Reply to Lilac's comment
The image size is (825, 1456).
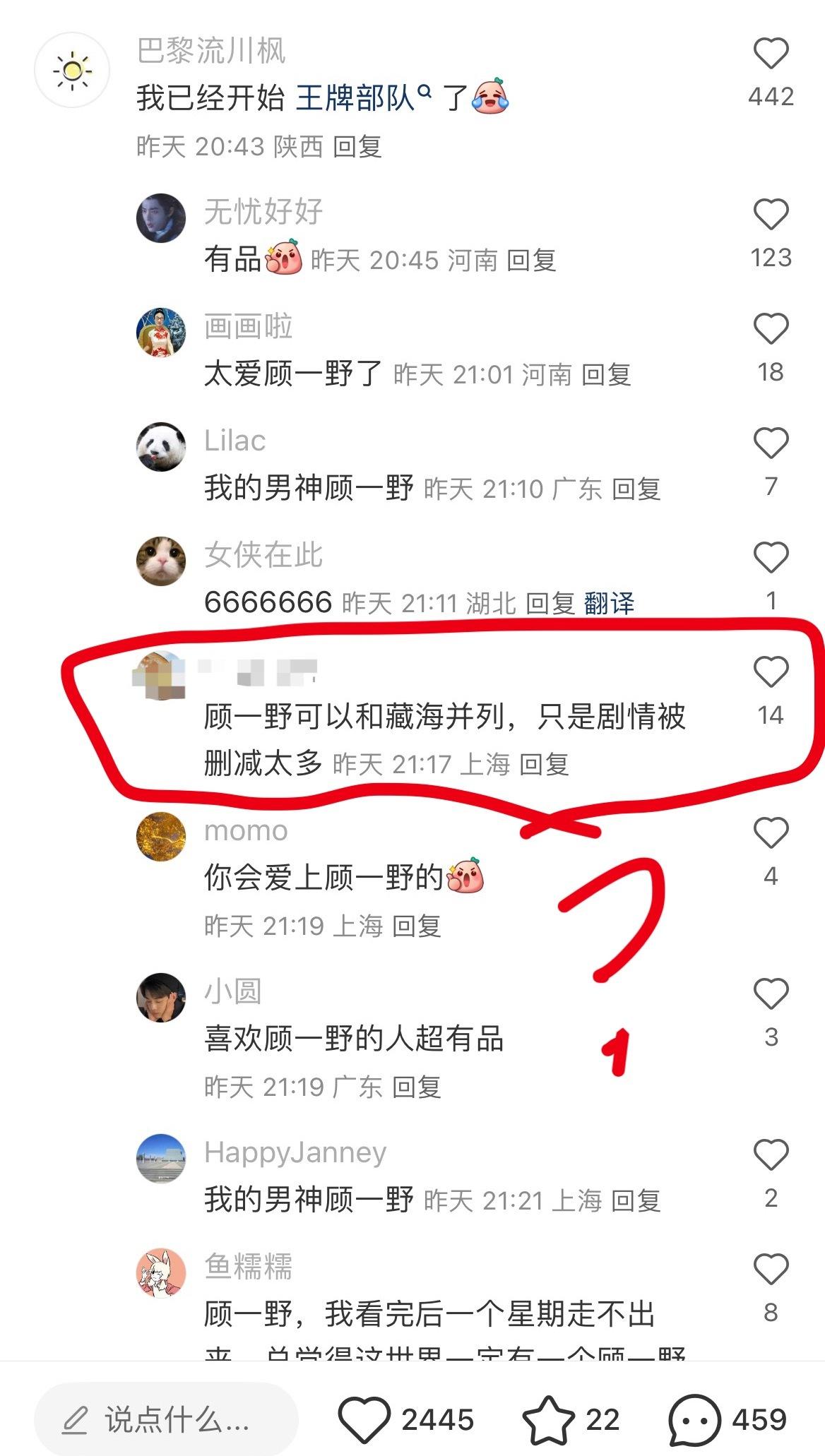point(636,489)
